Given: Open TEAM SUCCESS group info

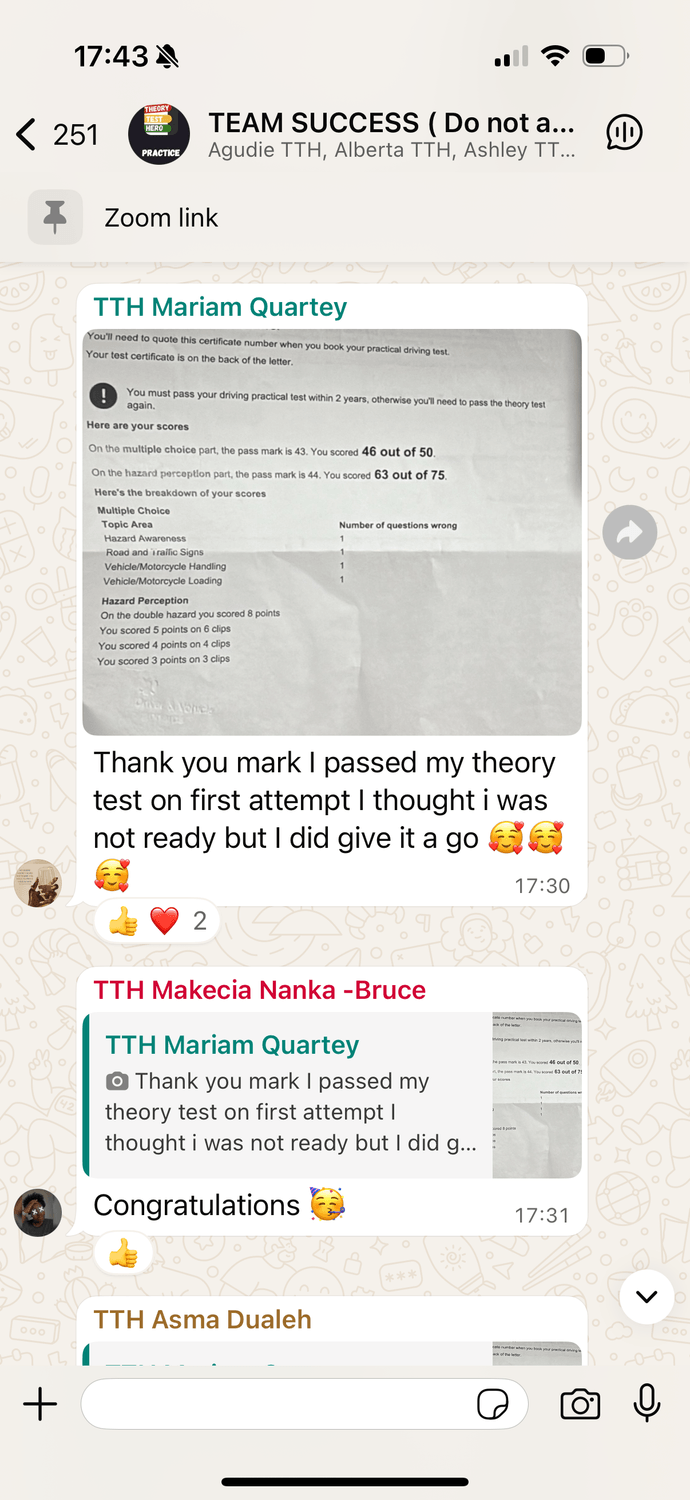Looking at the screenshot, I should point(390,134).
